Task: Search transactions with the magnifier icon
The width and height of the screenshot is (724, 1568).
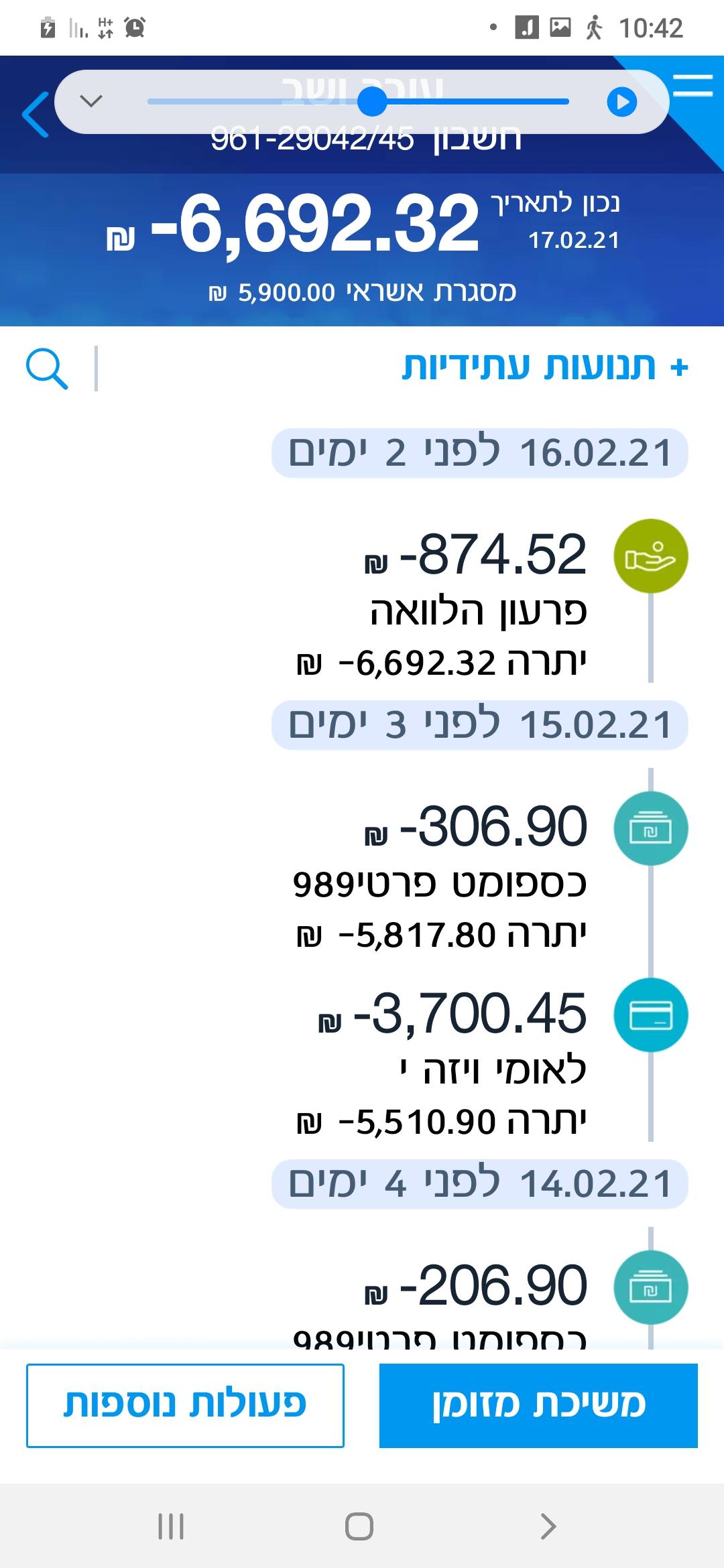Action: click(x=46, y=369)
